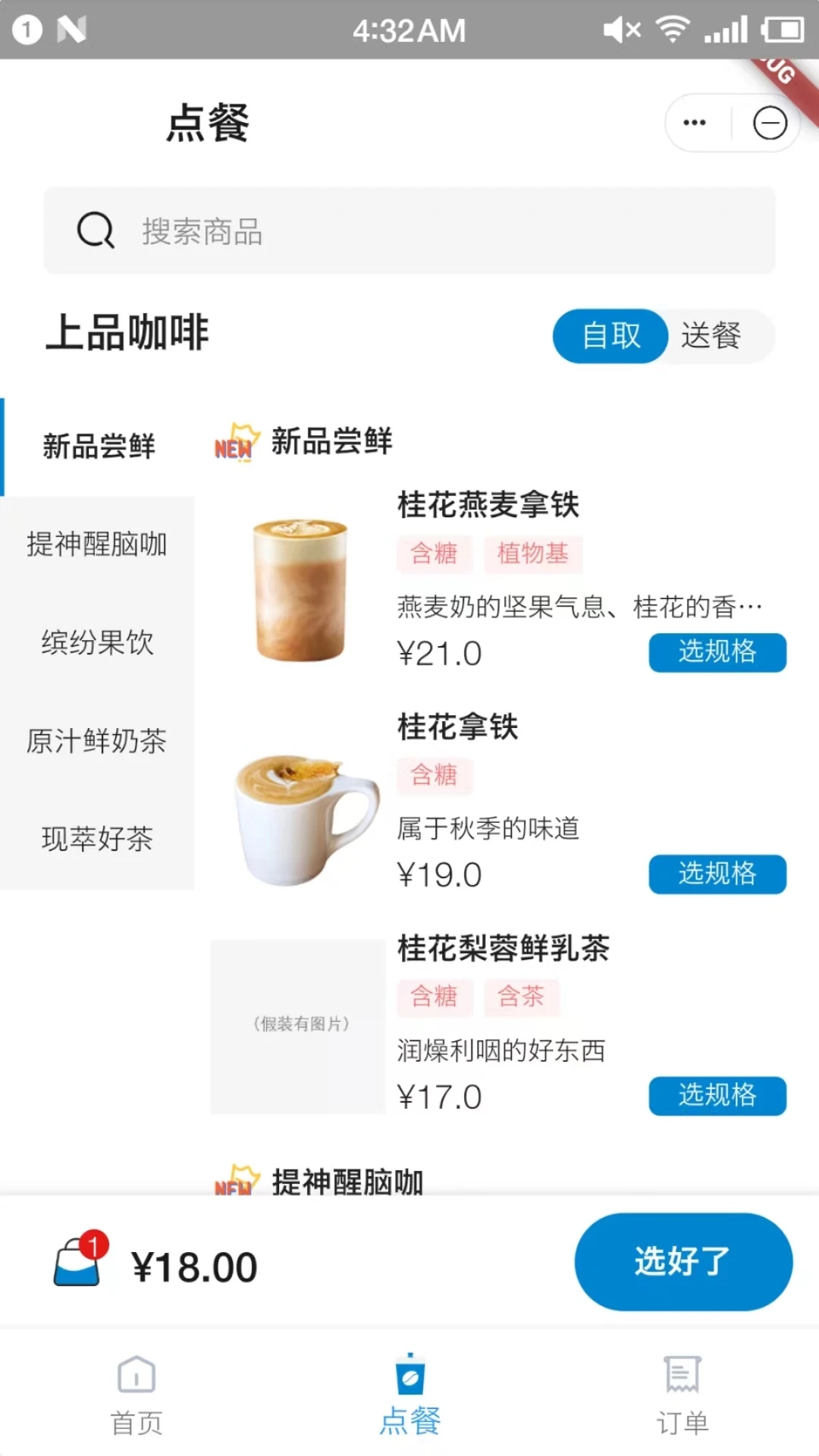Open the mini-program more options ··· icon

(x=692, y=122)
